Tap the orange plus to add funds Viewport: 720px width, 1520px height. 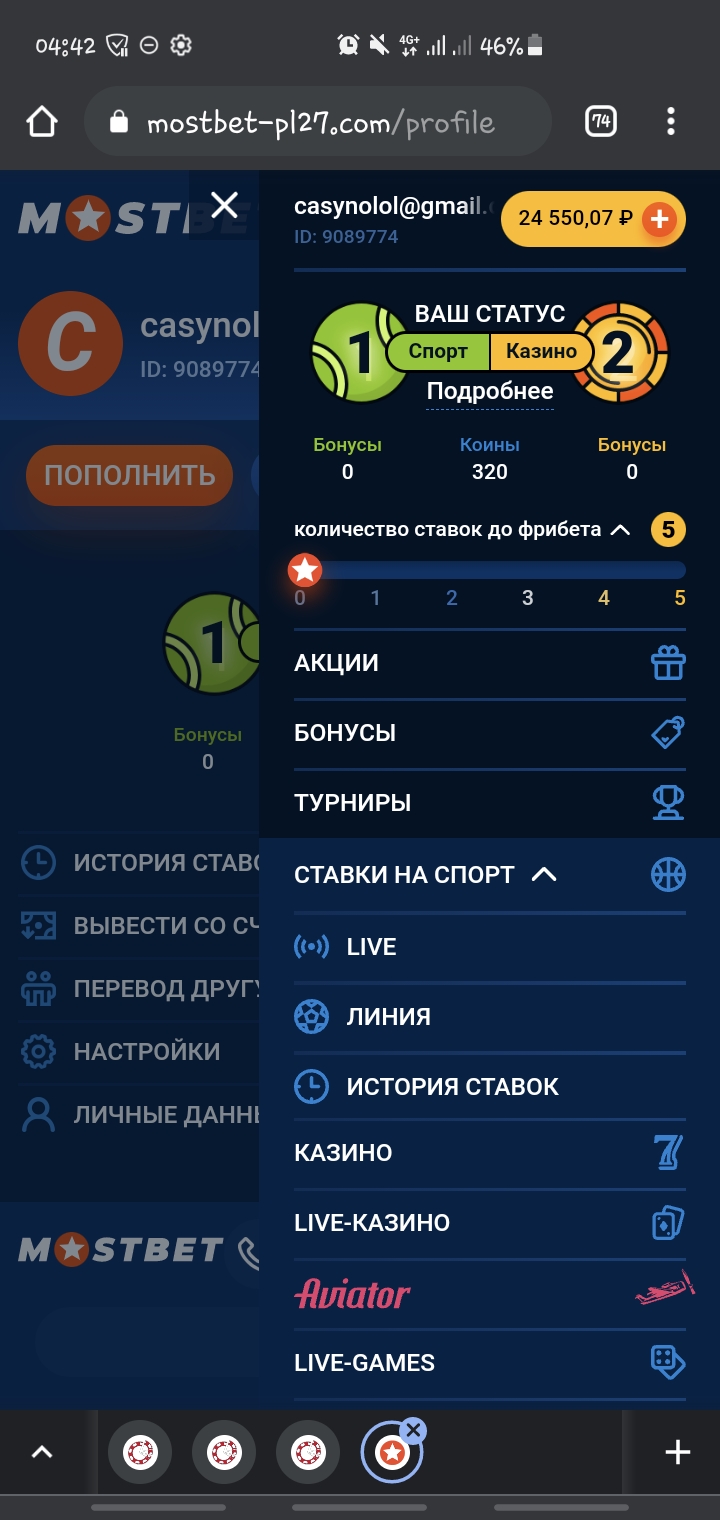click(659, 218)
